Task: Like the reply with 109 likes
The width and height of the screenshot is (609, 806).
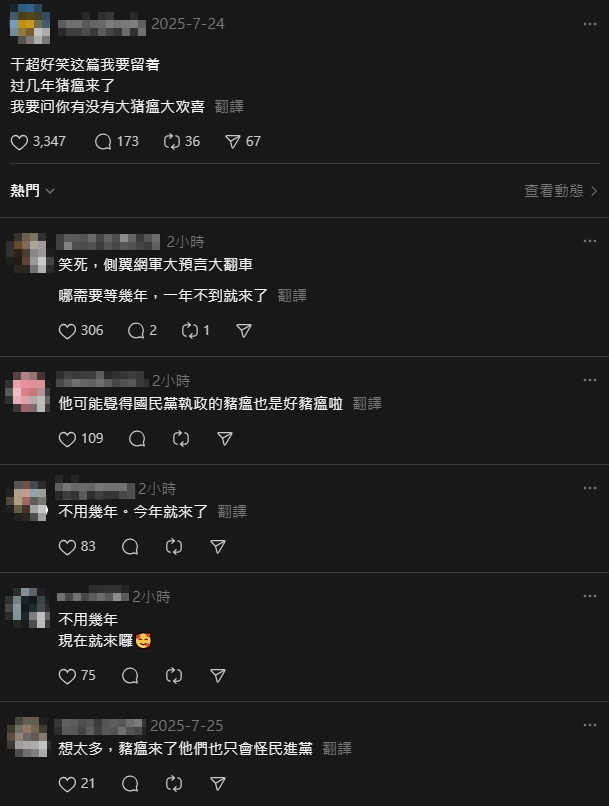Action: pyautogui.click(x=68, y=438)
